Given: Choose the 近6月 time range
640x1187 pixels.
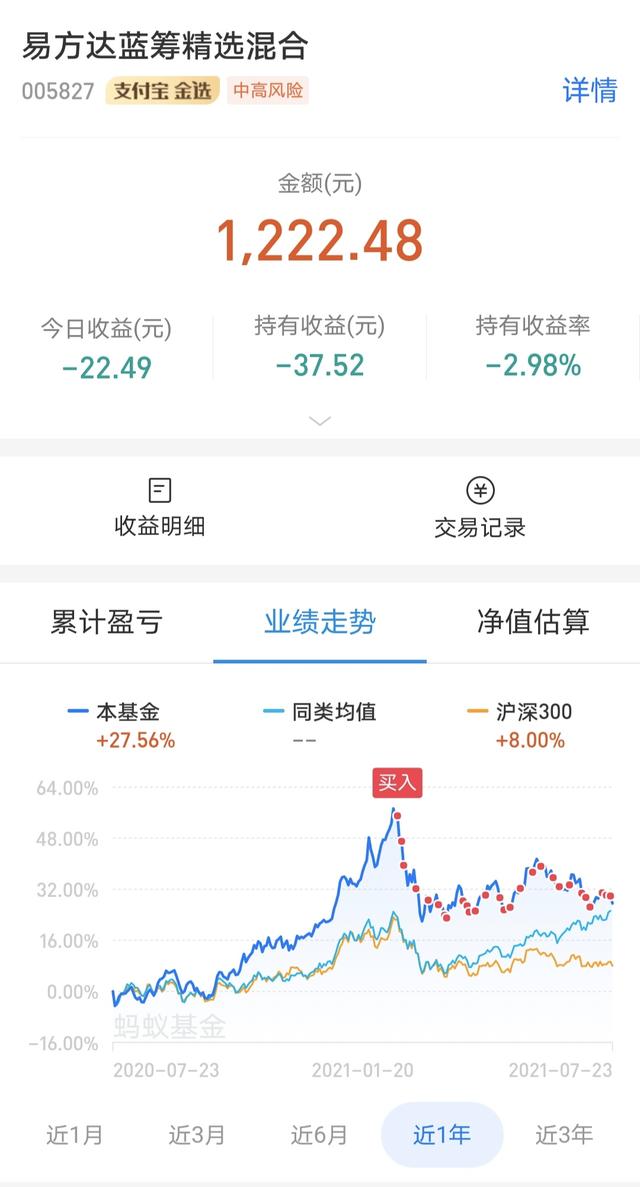Looking at the screenshot, I should 319,1135.
